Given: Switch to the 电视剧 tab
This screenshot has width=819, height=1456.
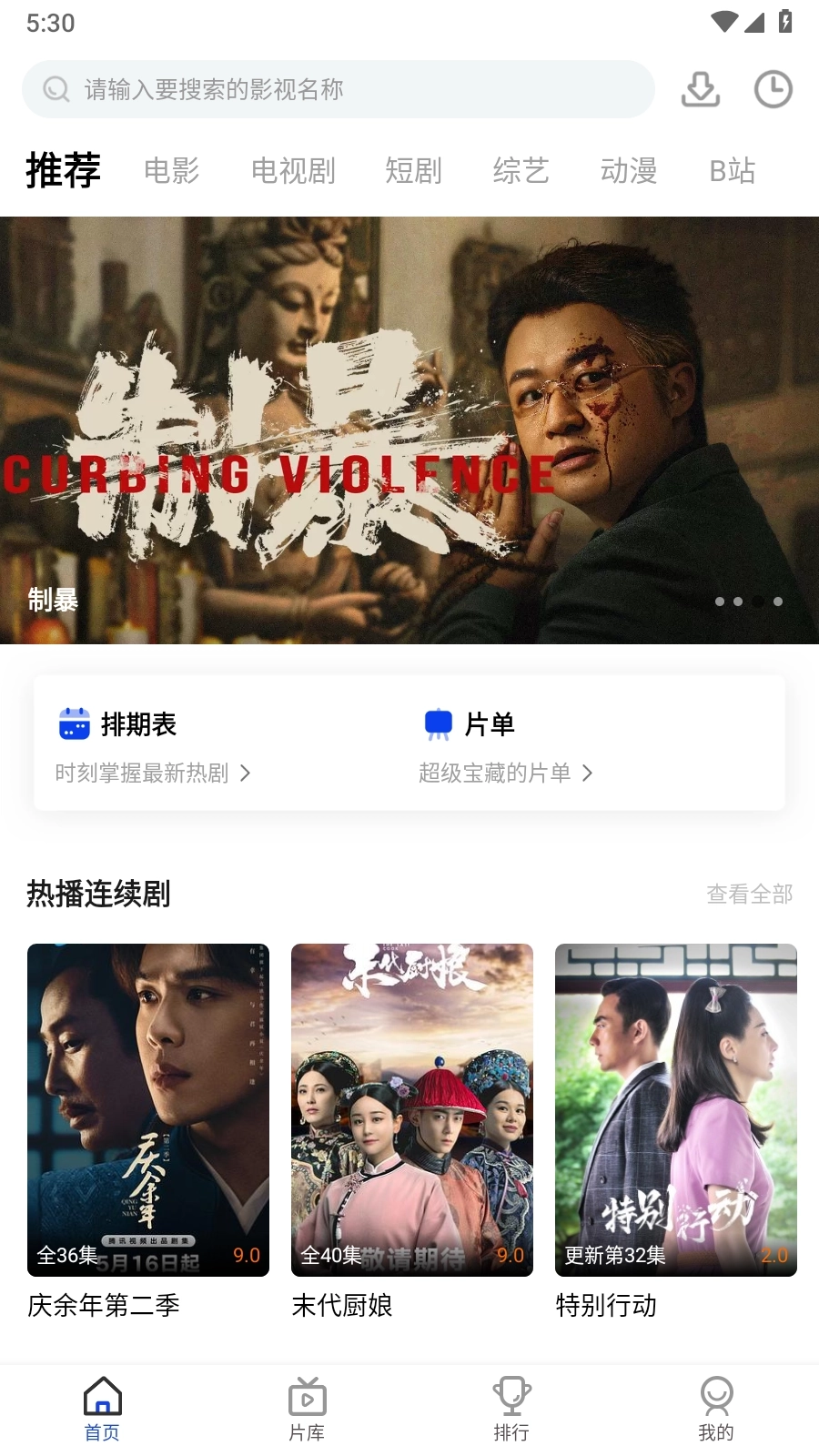Looking at the screenshot, I should click(293, 170).
